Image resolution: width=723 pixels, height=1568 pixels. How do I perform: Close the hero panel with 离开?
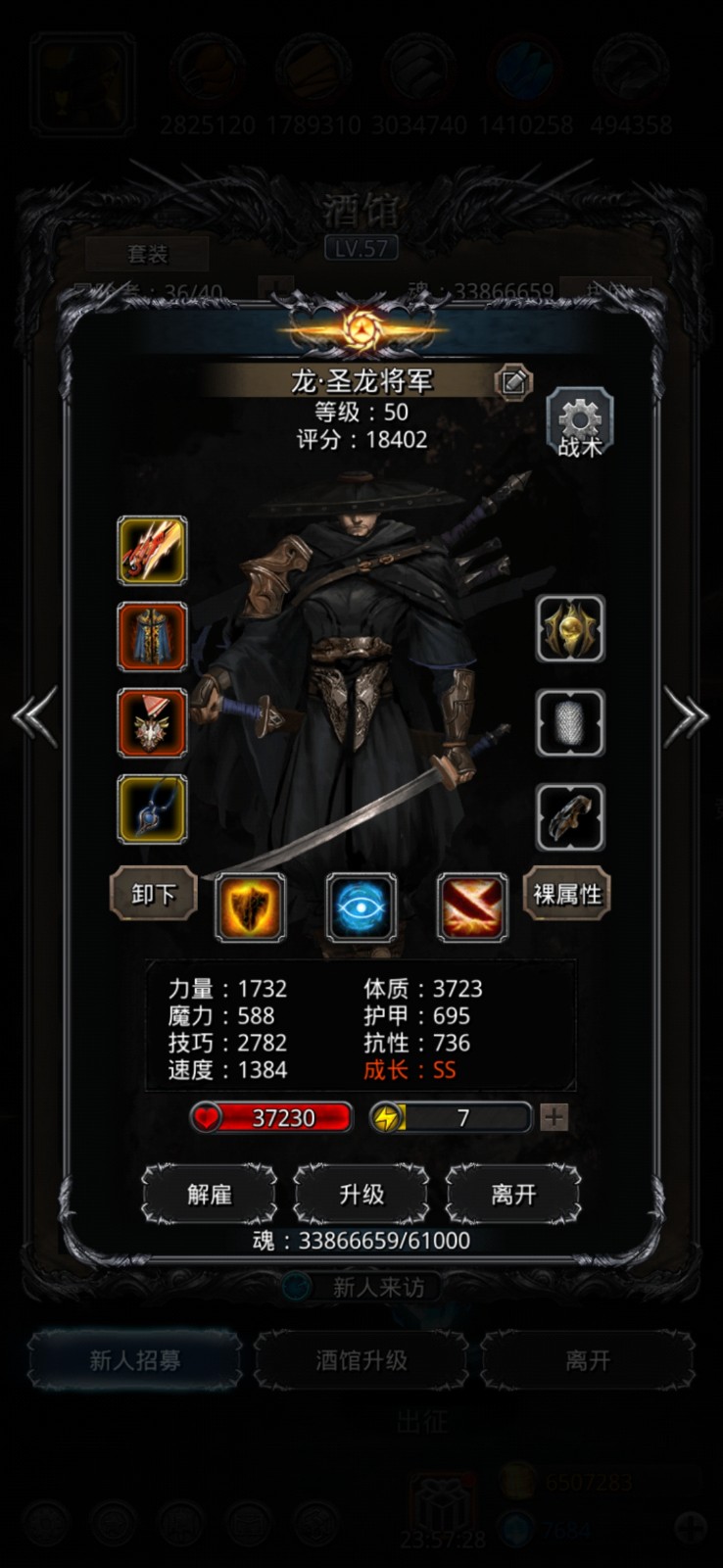click(x=512, y=1194)
